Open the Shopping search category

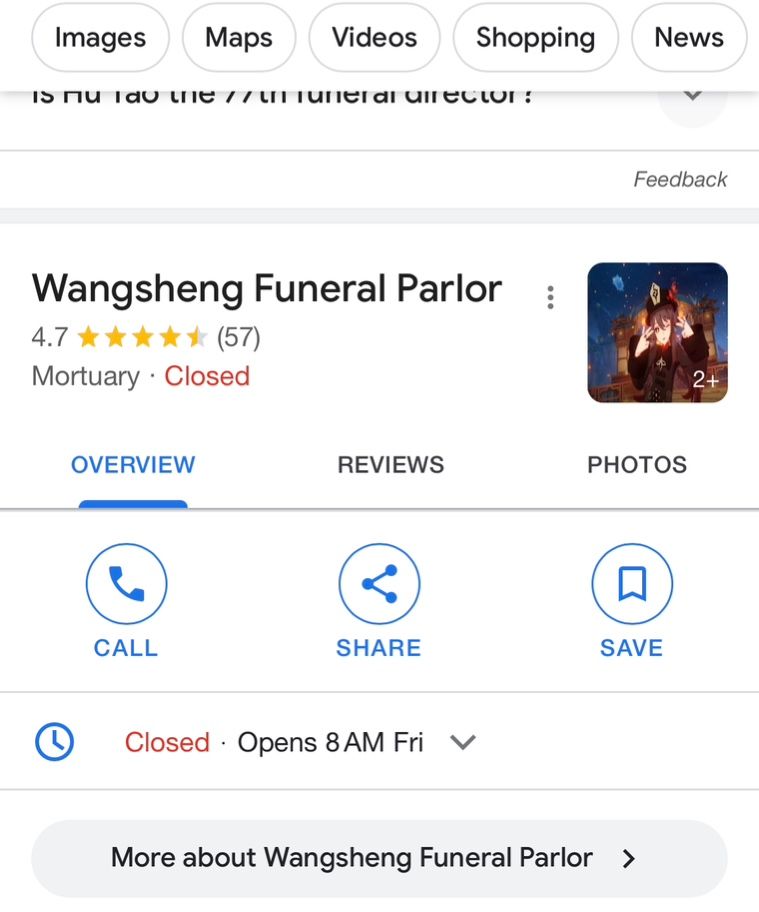[535, 37]
